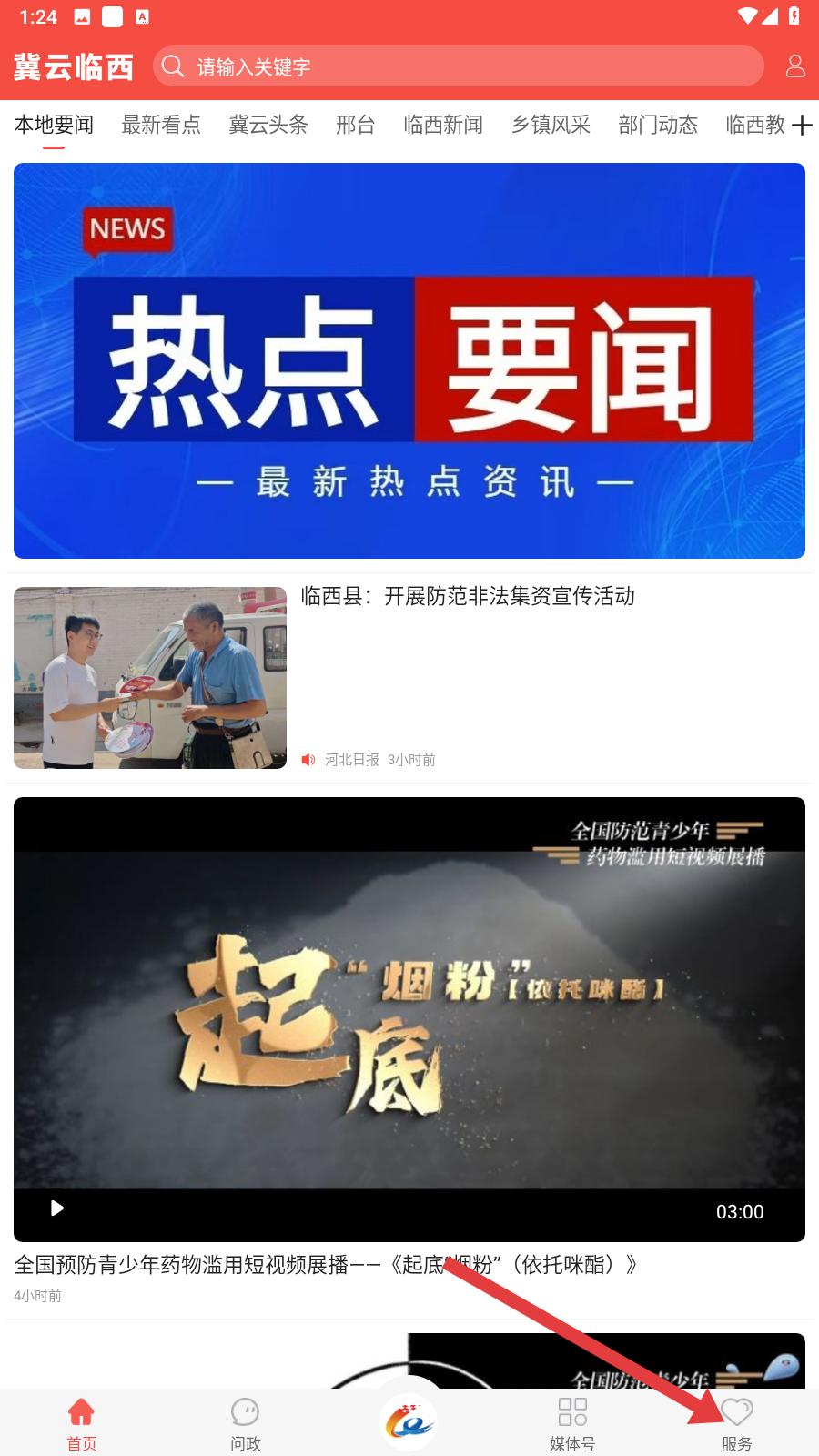Open 全国预防青少年药物滥用短视频展播 article title
The image size is (819, 1456).
pyautogui.click(x=326, y=1265)
